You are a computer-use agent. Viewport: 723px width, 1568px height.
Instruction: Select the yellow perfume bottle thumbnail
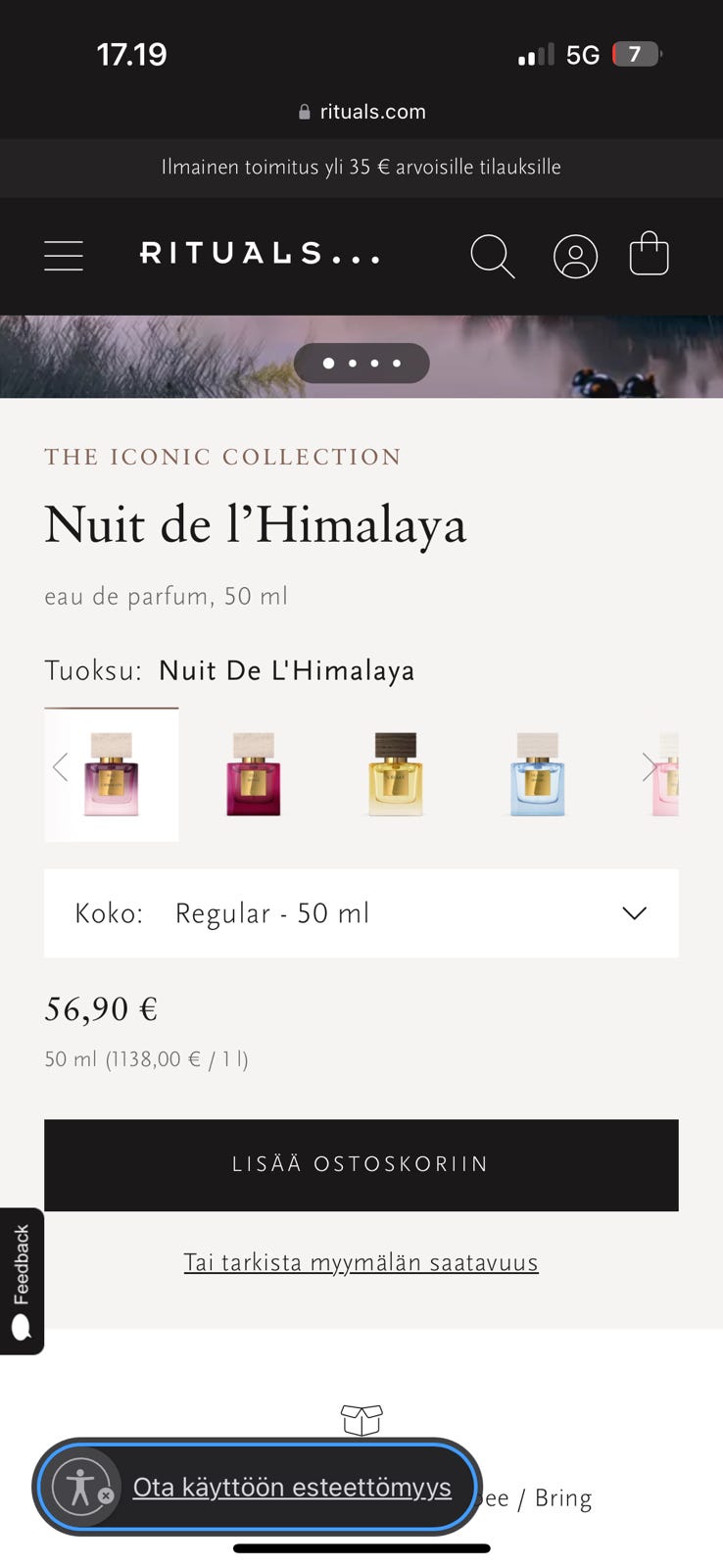tap(395, 775)
